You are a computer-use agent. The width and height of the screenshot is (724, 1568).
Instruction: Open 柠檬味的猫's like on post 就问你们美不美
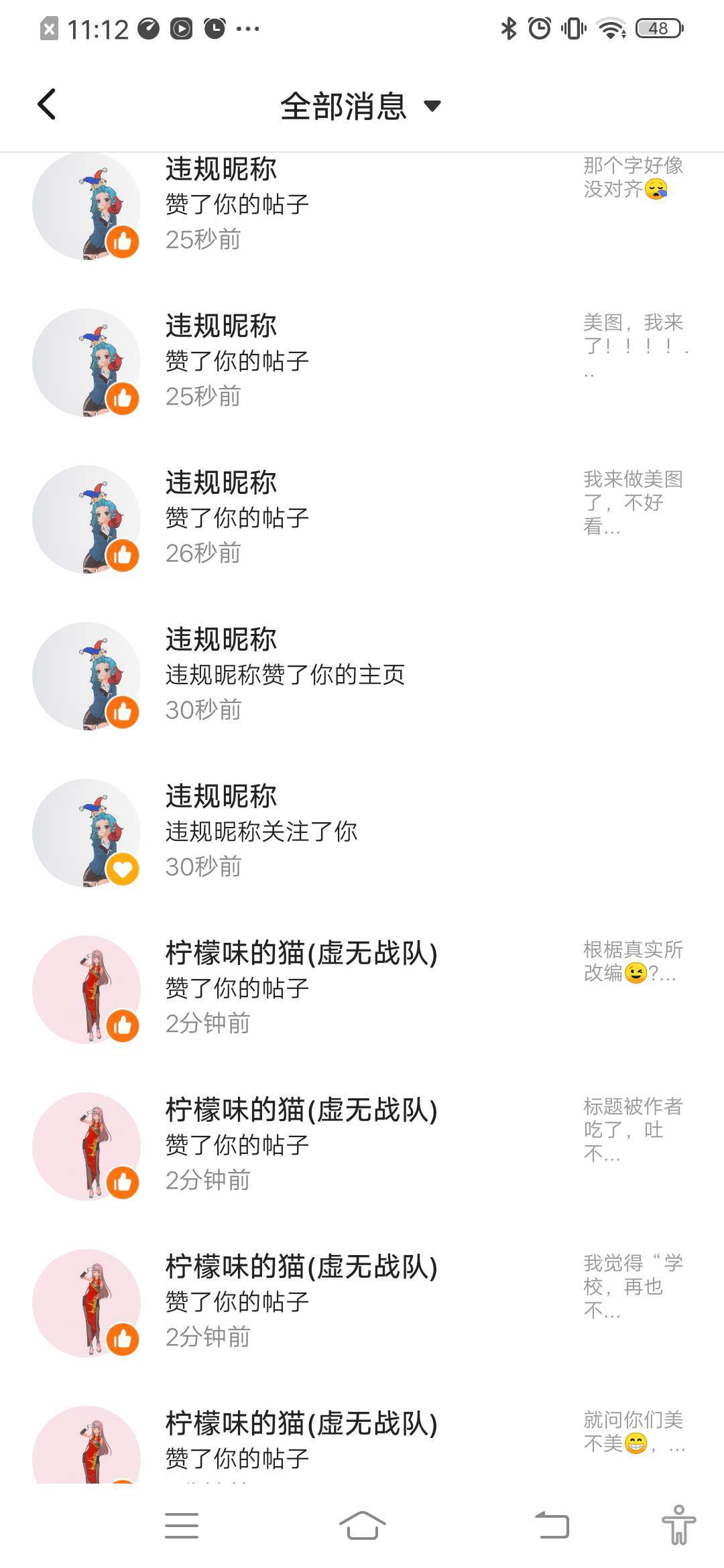362,1441
